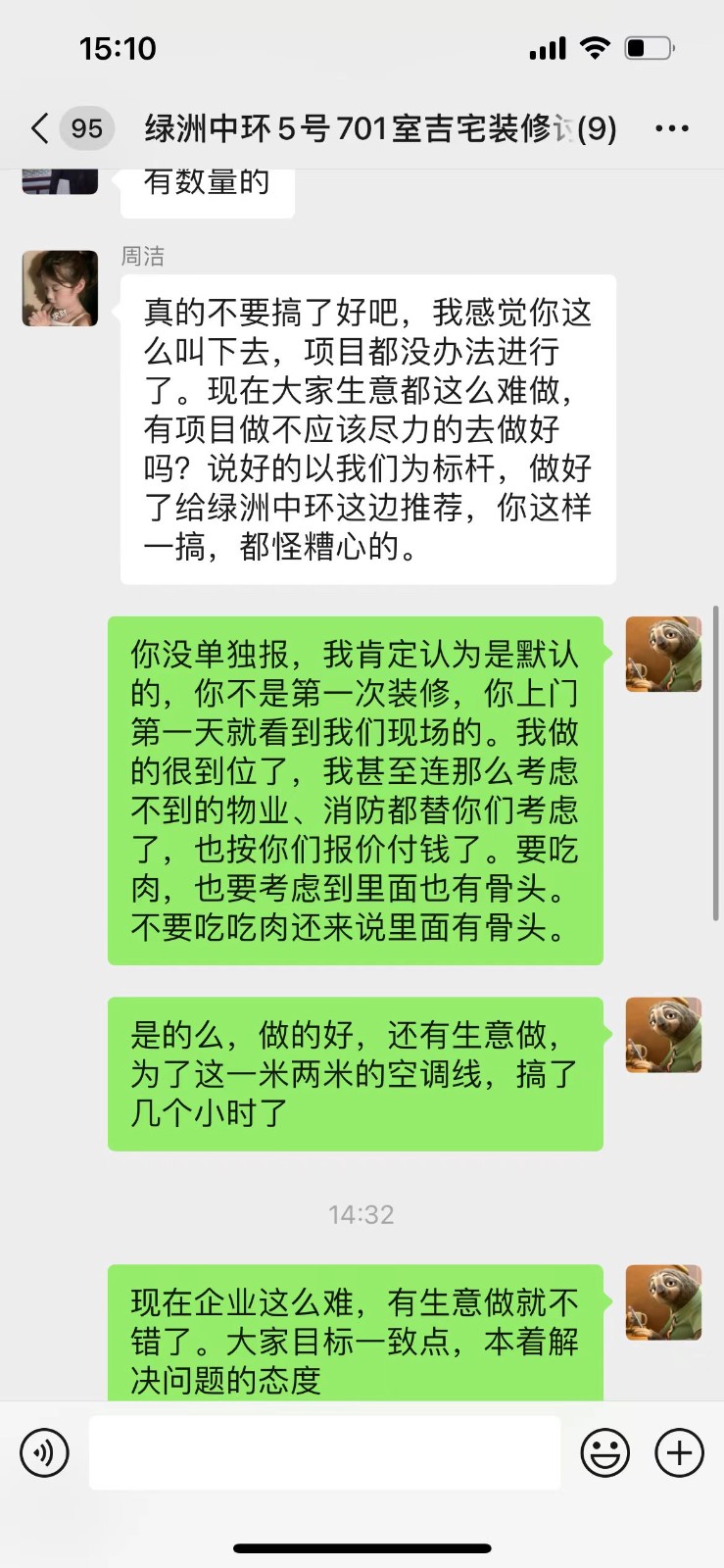Switch to voice message input
This screenshot has height=1568, width=724.
pos(44,1452)
